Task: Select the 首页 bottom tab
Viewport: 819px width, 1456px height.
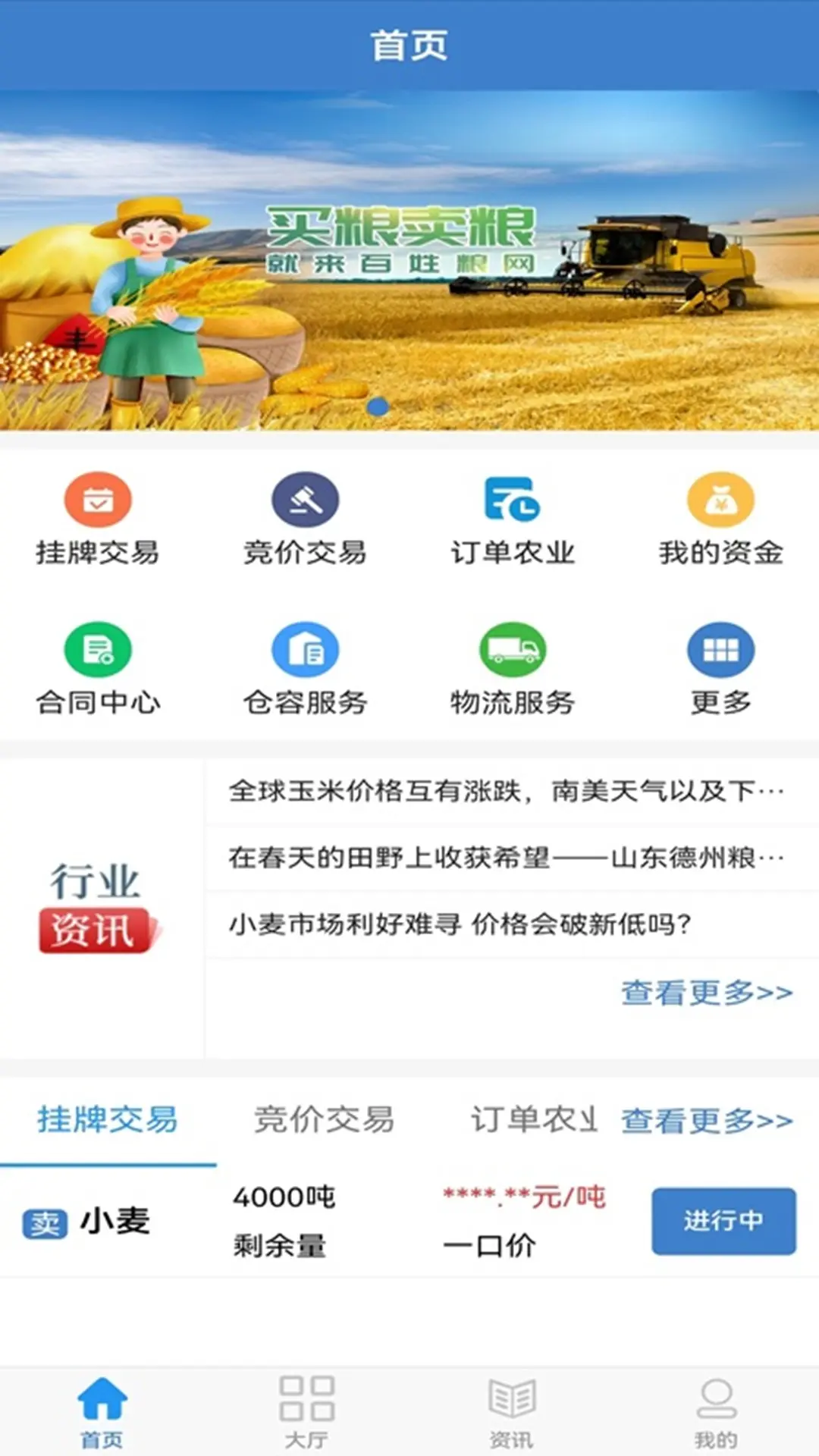Action: point(102,1412)
